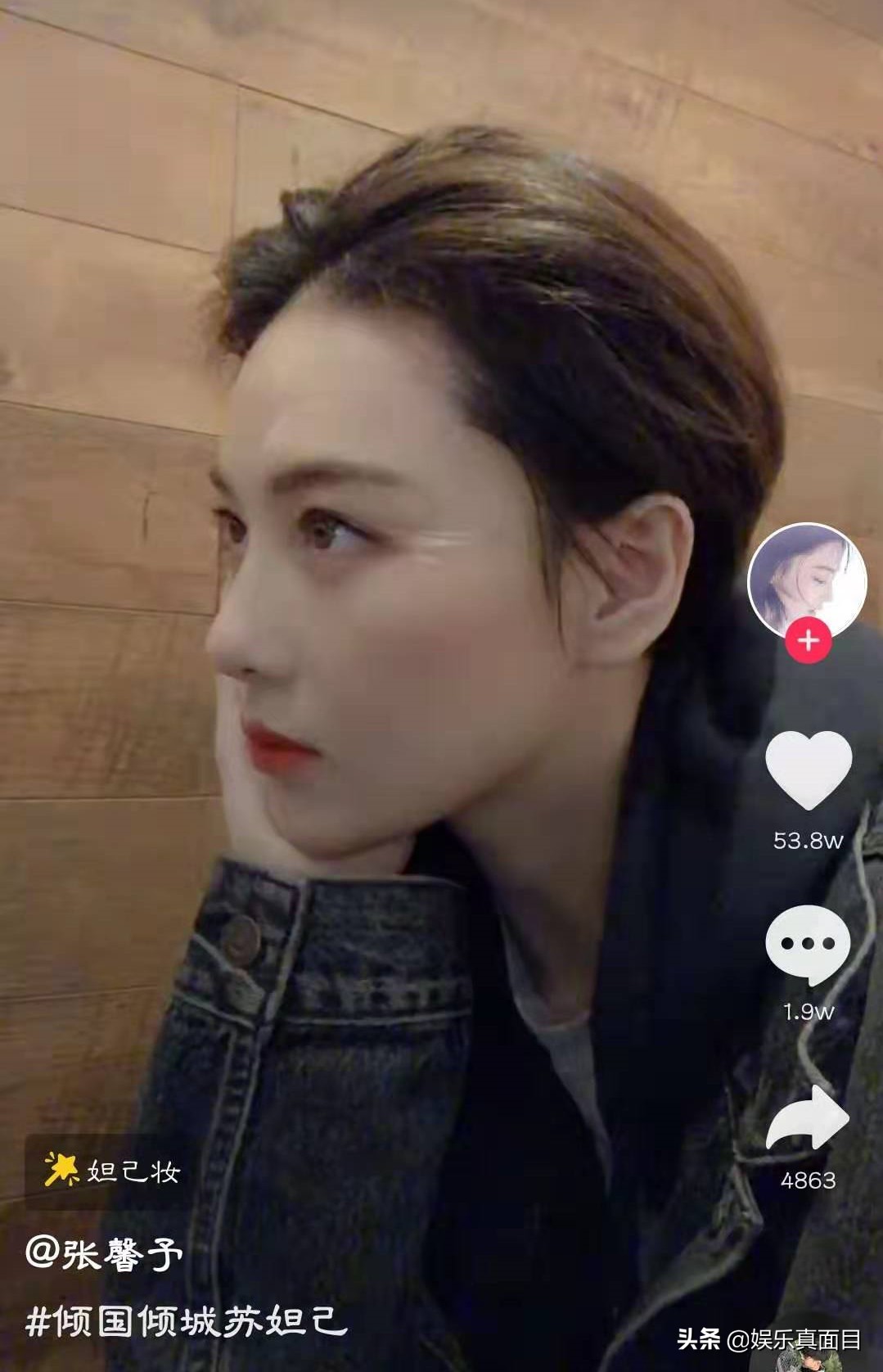
Task: Tap the 4863 share count
Action: pos(806,1180)
